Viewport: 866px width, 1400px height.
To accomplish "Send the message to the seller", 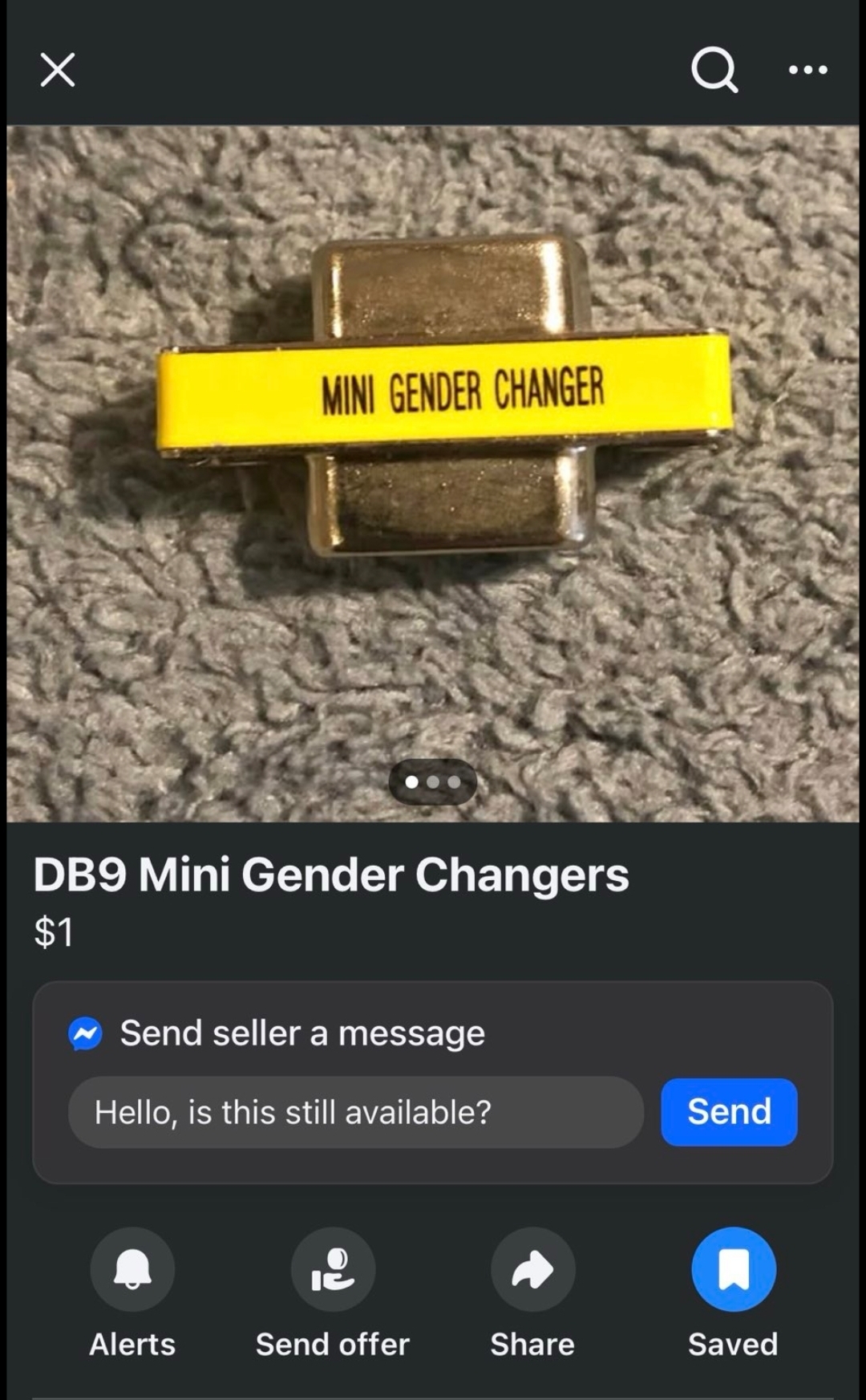I will pyautogui.click(x=728, y=1112).
